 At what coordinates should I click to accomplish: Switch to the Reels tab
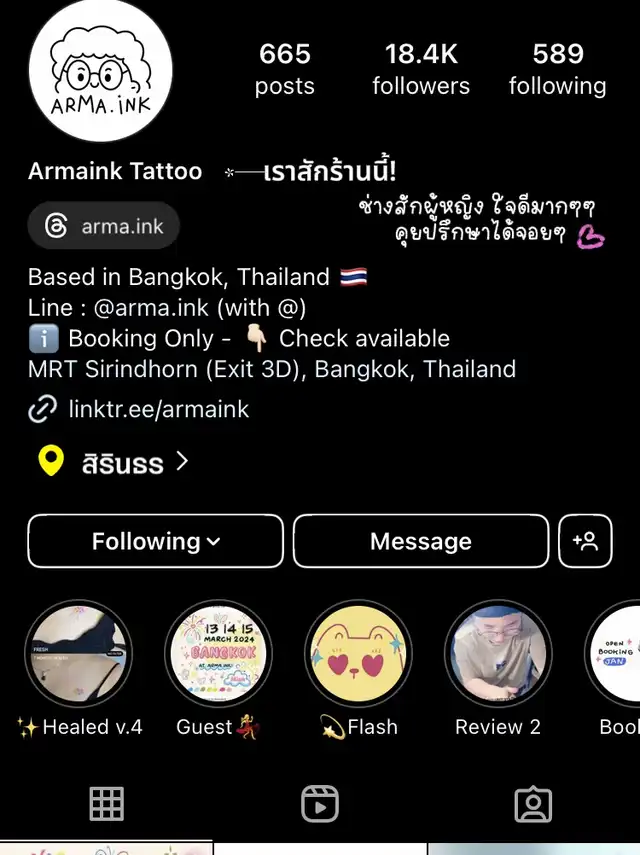(x=320, y=805)
